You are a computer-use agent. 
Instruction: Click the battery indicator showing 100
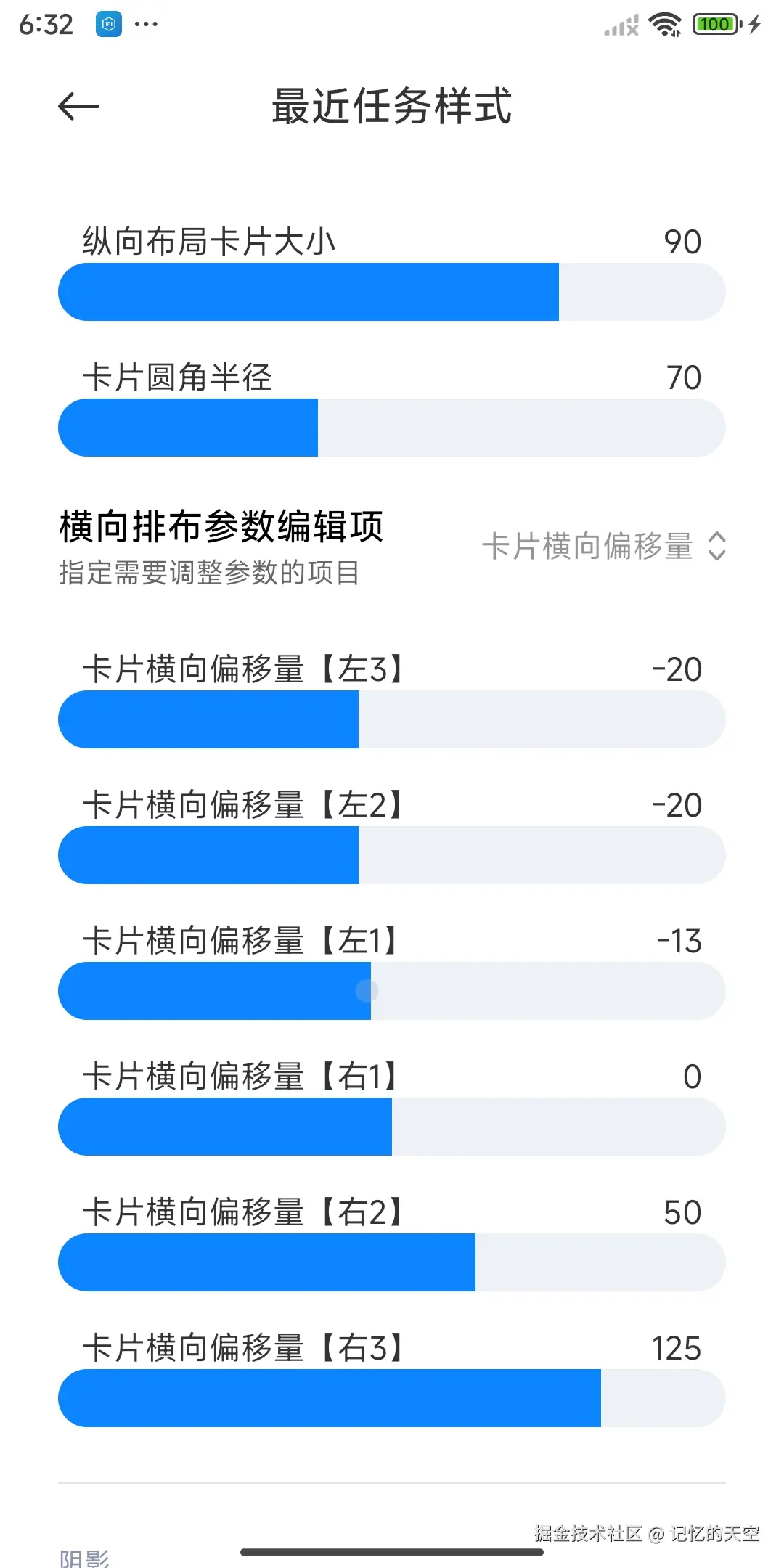[x=715, y=24]
